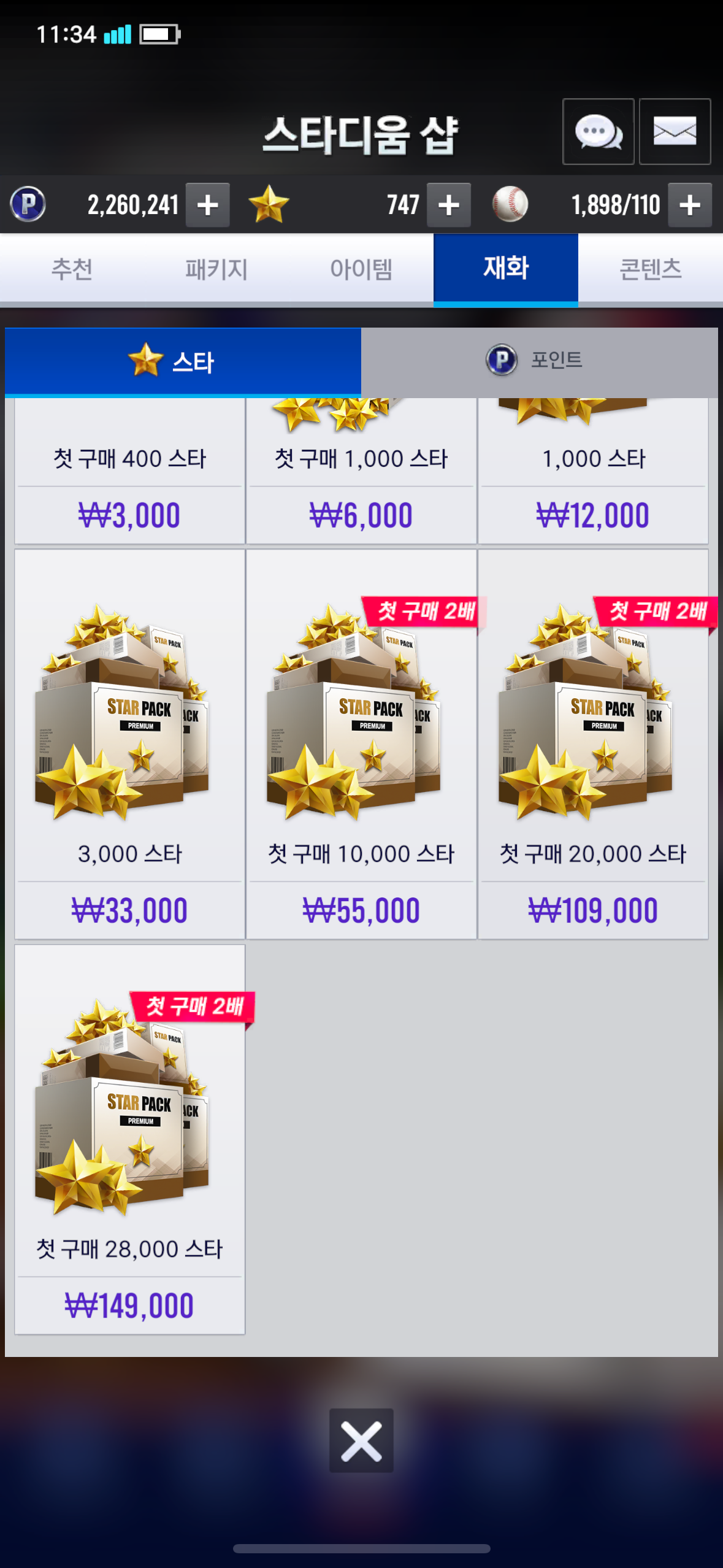Open the mailbox envelope icon
723x1568 pixels.
(x=675, y=131)
